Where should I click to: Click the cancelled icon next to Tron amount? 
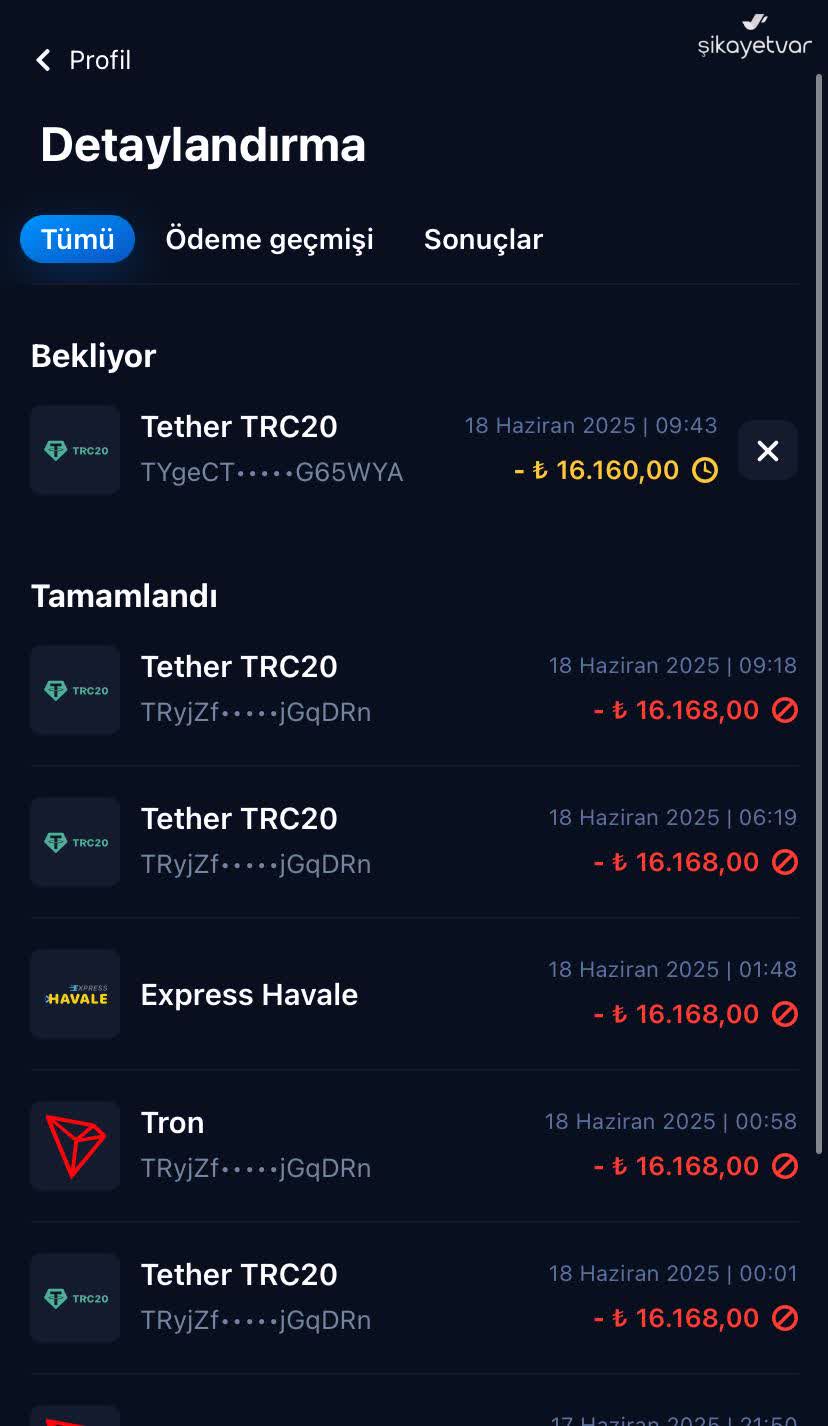click(786, 1166)
